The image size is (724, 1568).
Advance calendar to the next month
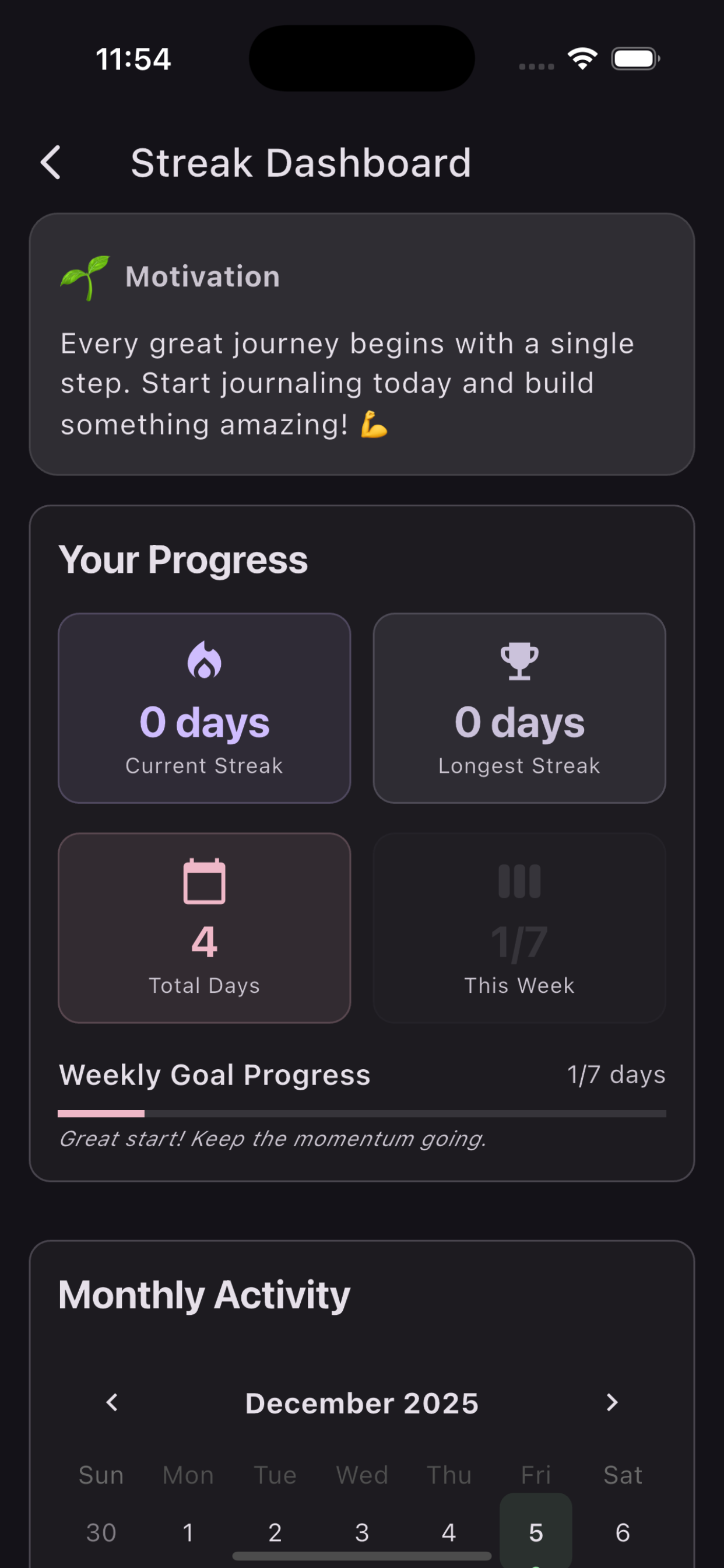[x=612, y=1402]
